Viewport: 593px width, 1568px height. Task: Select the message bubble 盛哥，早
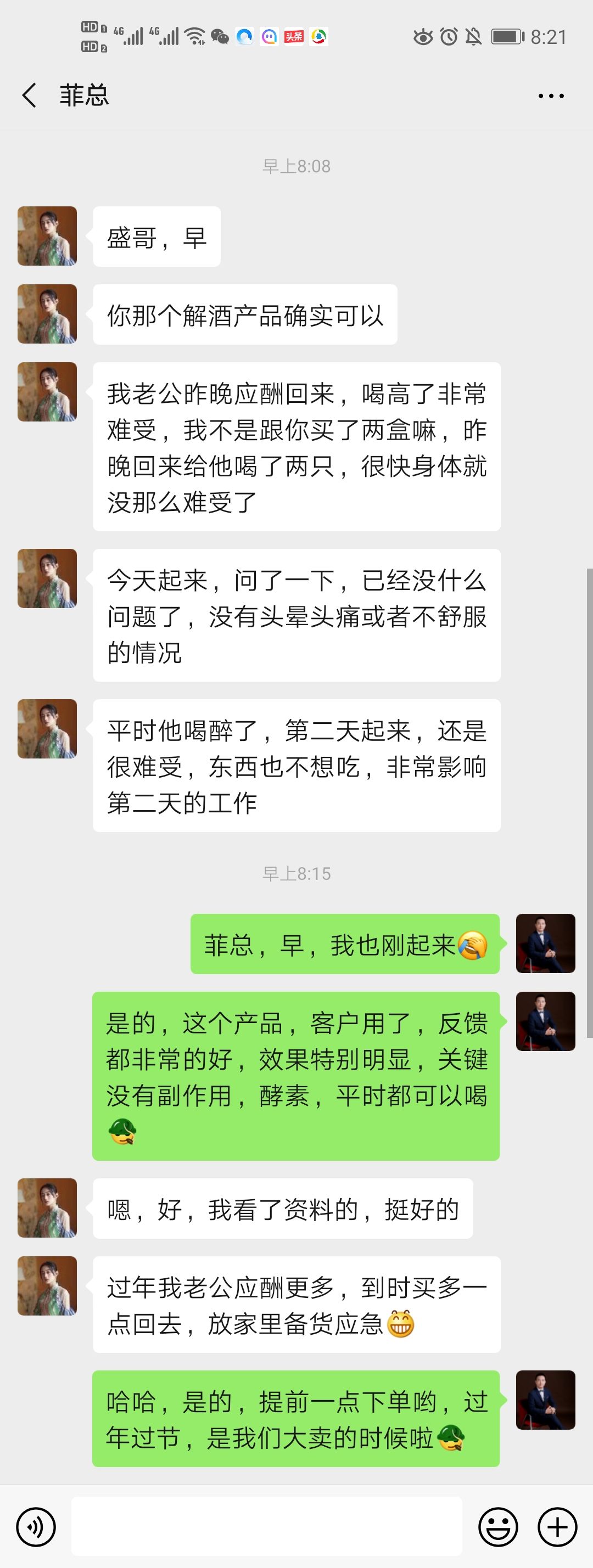156,238
